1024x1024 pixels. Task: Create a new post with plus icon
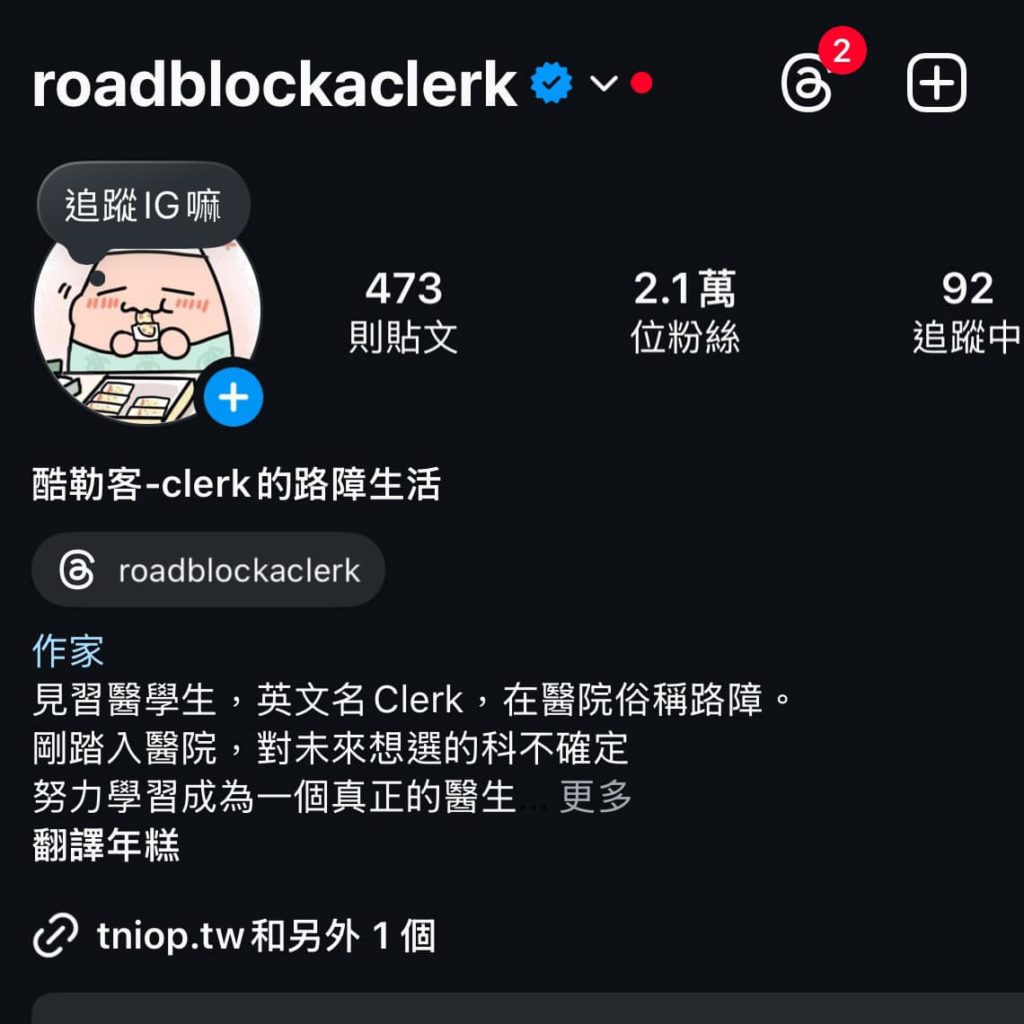pyautogui.click(x=936, y=84)
